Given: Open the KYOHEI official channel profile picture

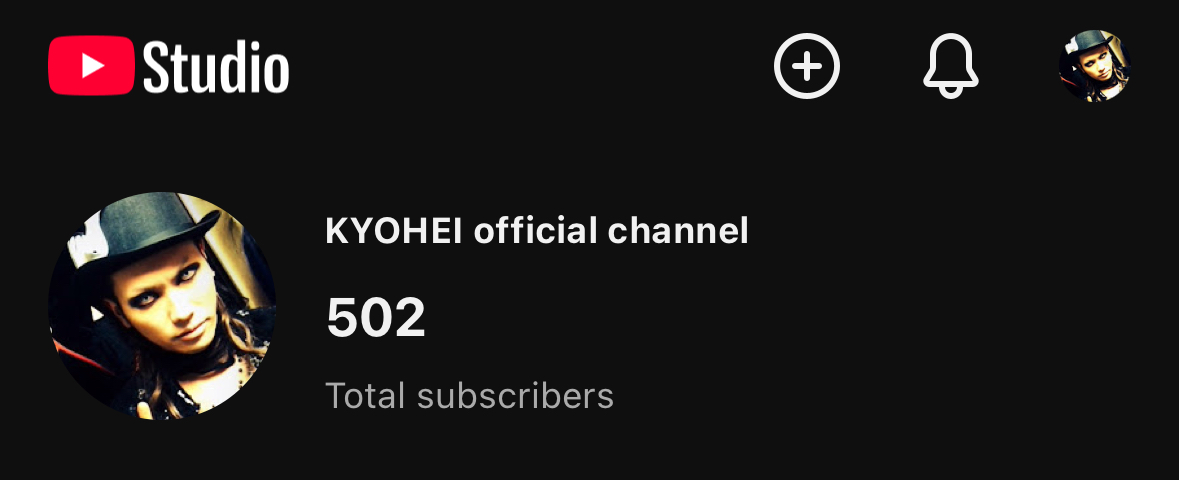Looking at the screenshot, I should [x=162, y=306].
